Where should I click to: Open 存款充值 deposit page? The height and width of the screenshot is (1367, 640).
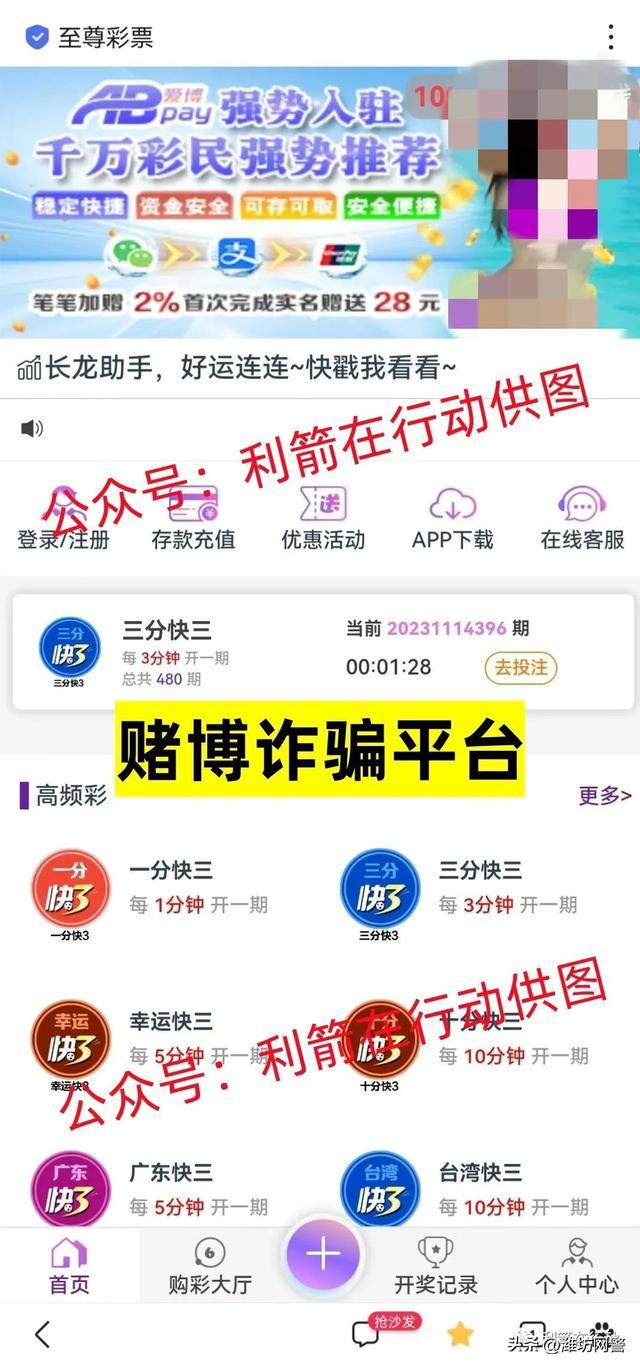click(193, 518)
